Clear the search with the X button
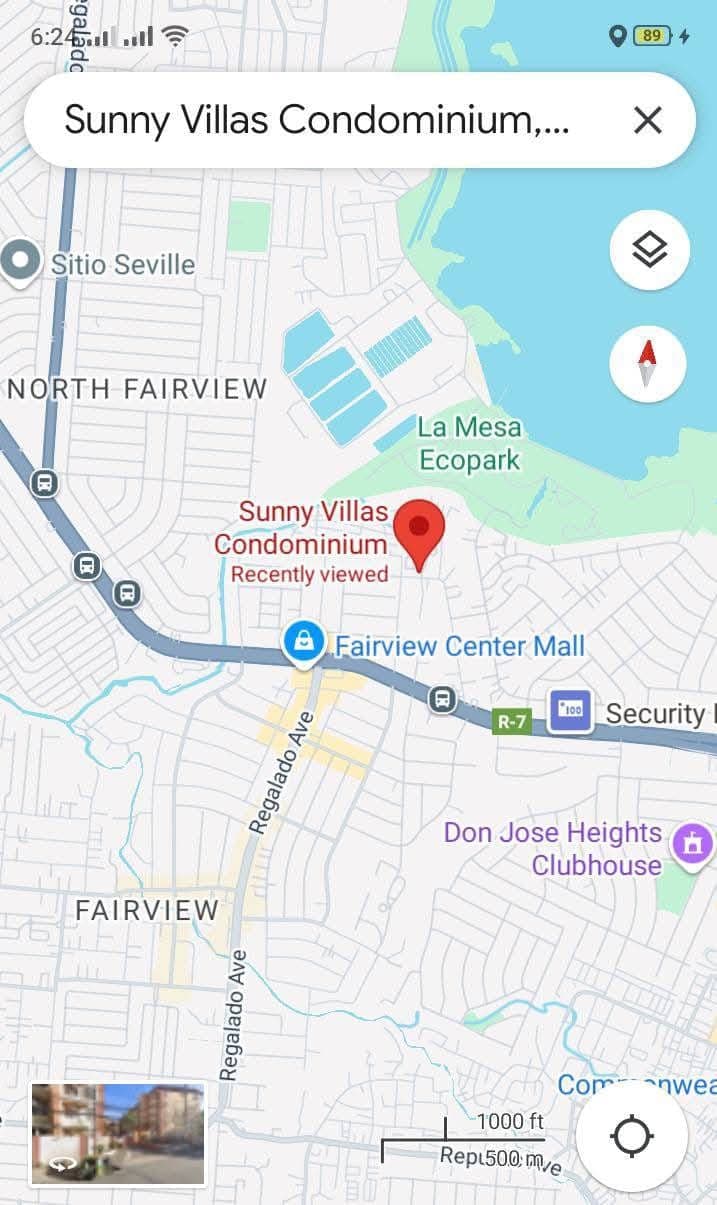Image resolution: width=717 pixels, height=1205 pixels. pyautogui.click(x=648, y=121)
